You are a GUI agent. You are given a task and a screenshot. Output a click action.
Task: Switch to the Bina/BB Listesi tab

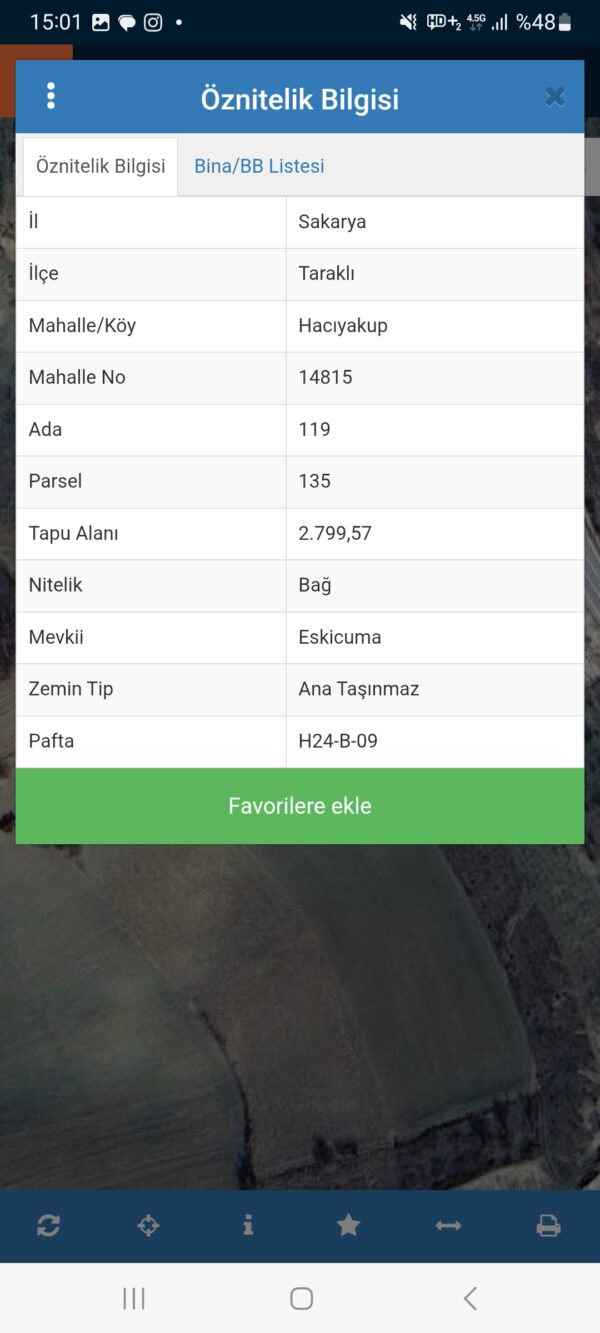(x=259, y=166)
